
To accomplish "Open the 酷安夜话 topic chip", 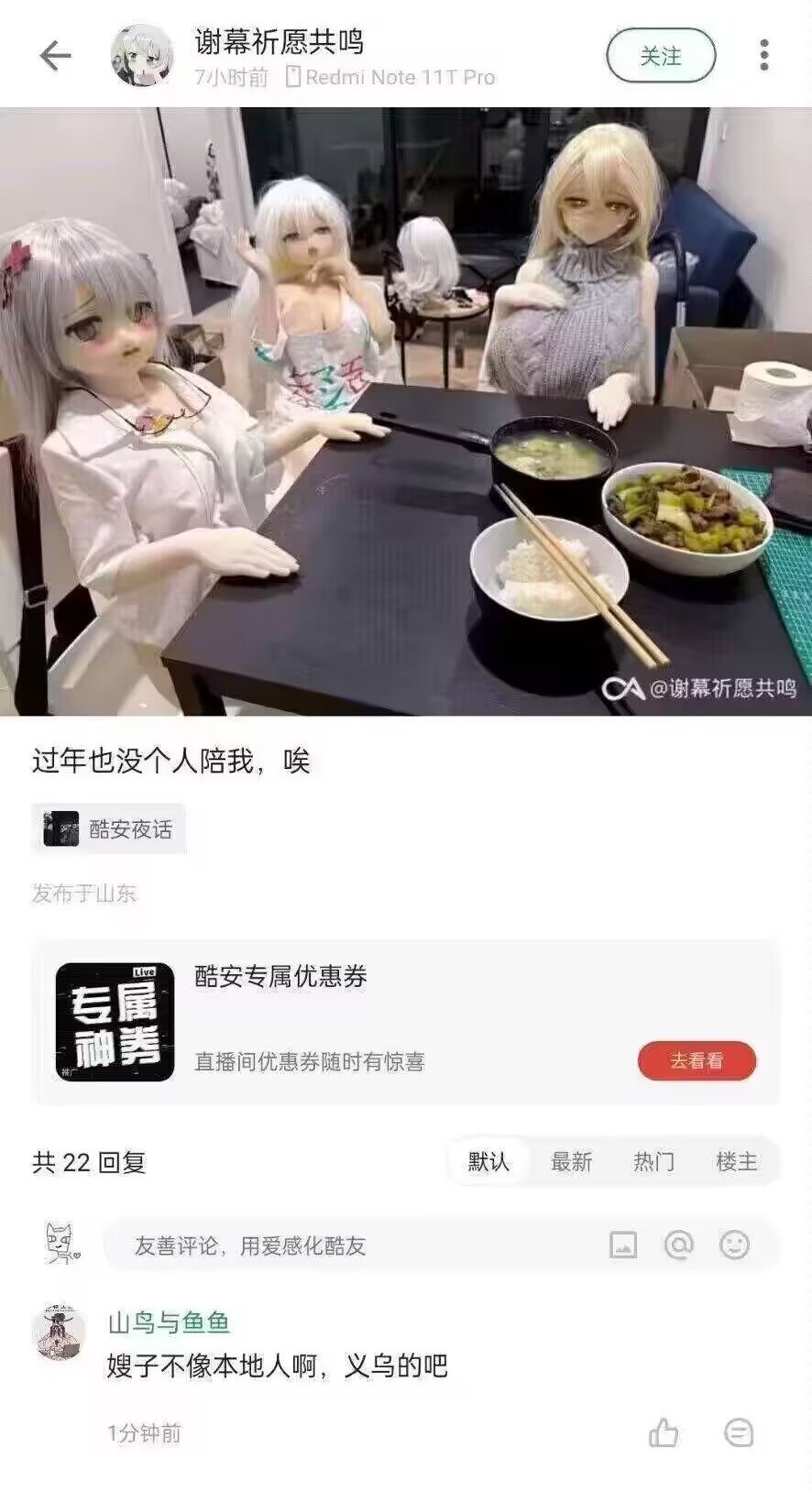I will point(108,829).
